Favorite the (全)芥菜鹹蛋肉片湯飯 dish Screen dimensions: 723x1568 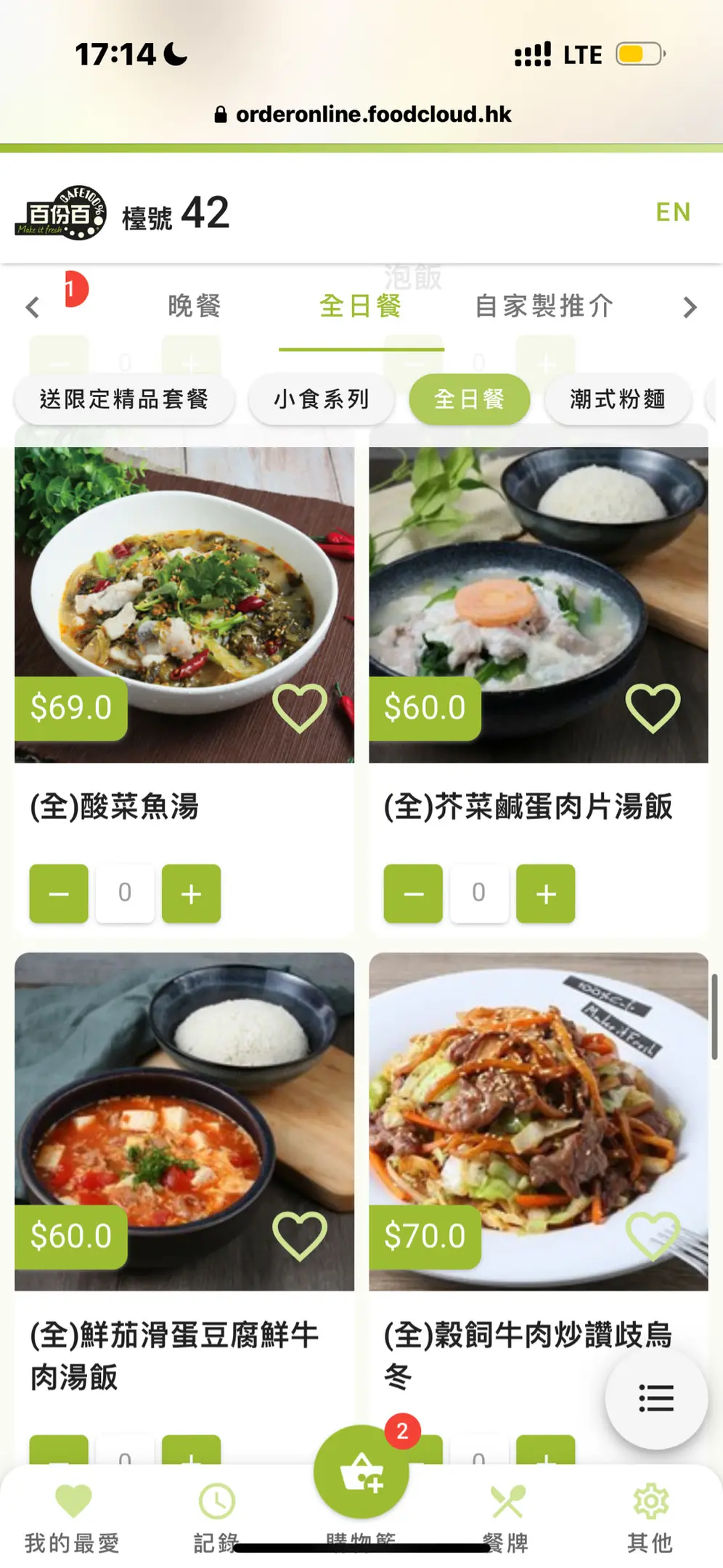point(653,708)
